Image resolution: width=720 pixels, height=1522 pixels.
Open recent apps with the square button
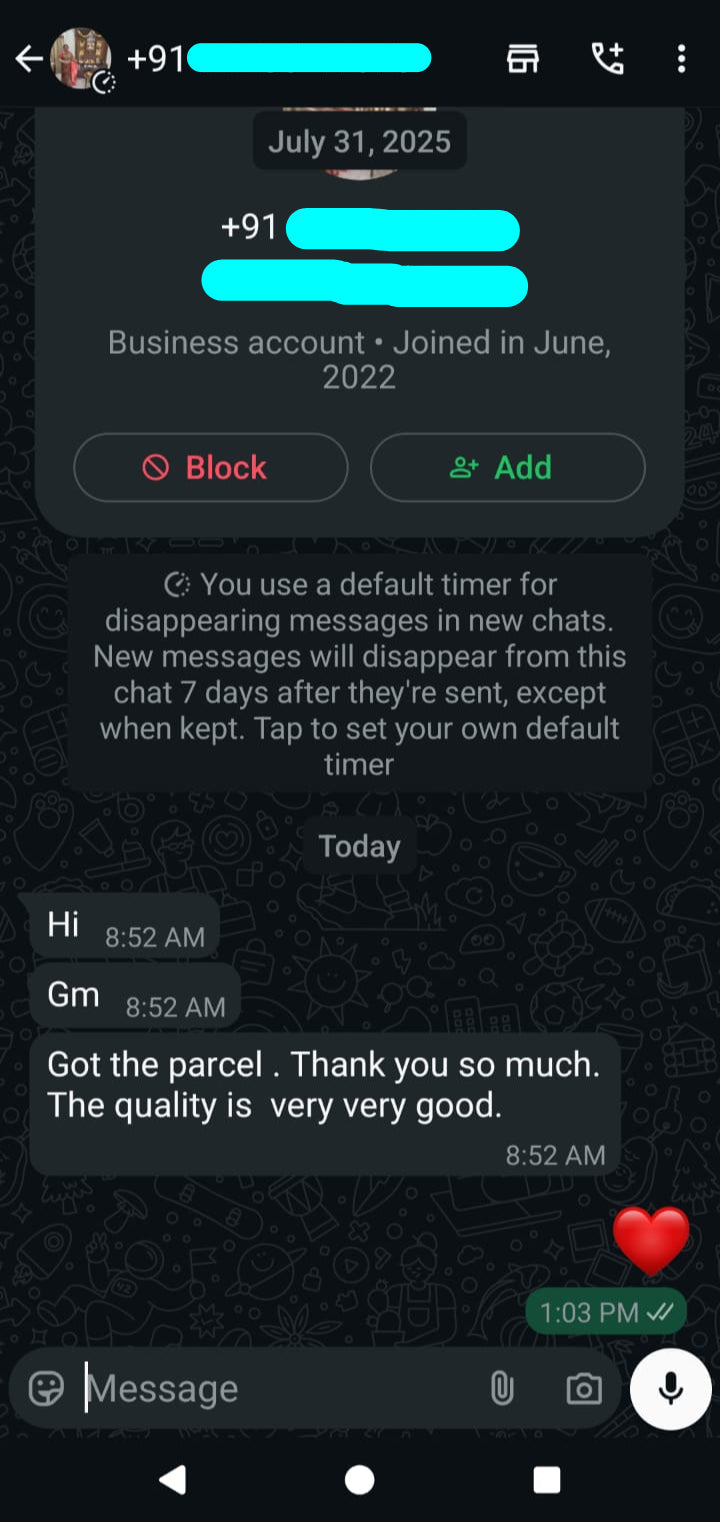click(547, 1480)
